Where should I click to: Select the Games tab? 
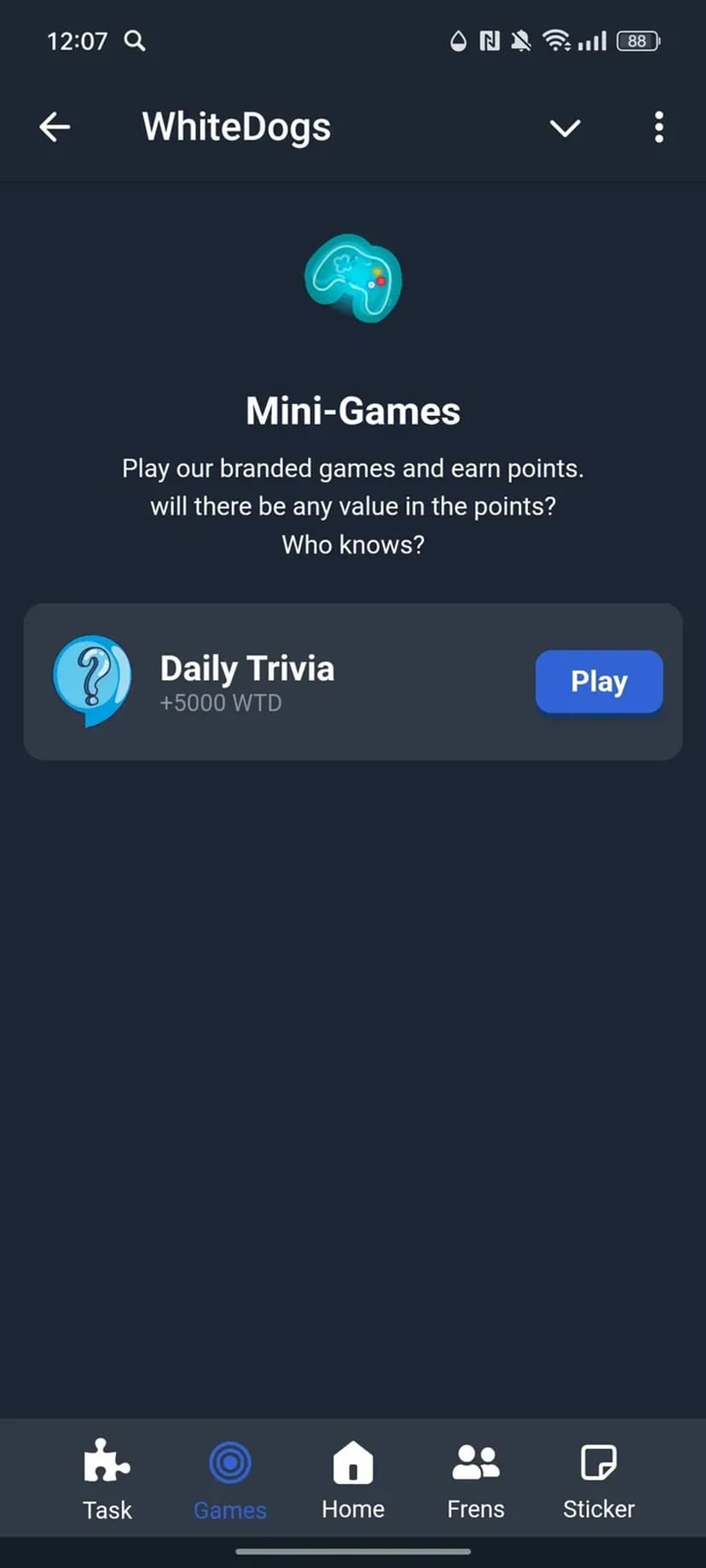229,1480
